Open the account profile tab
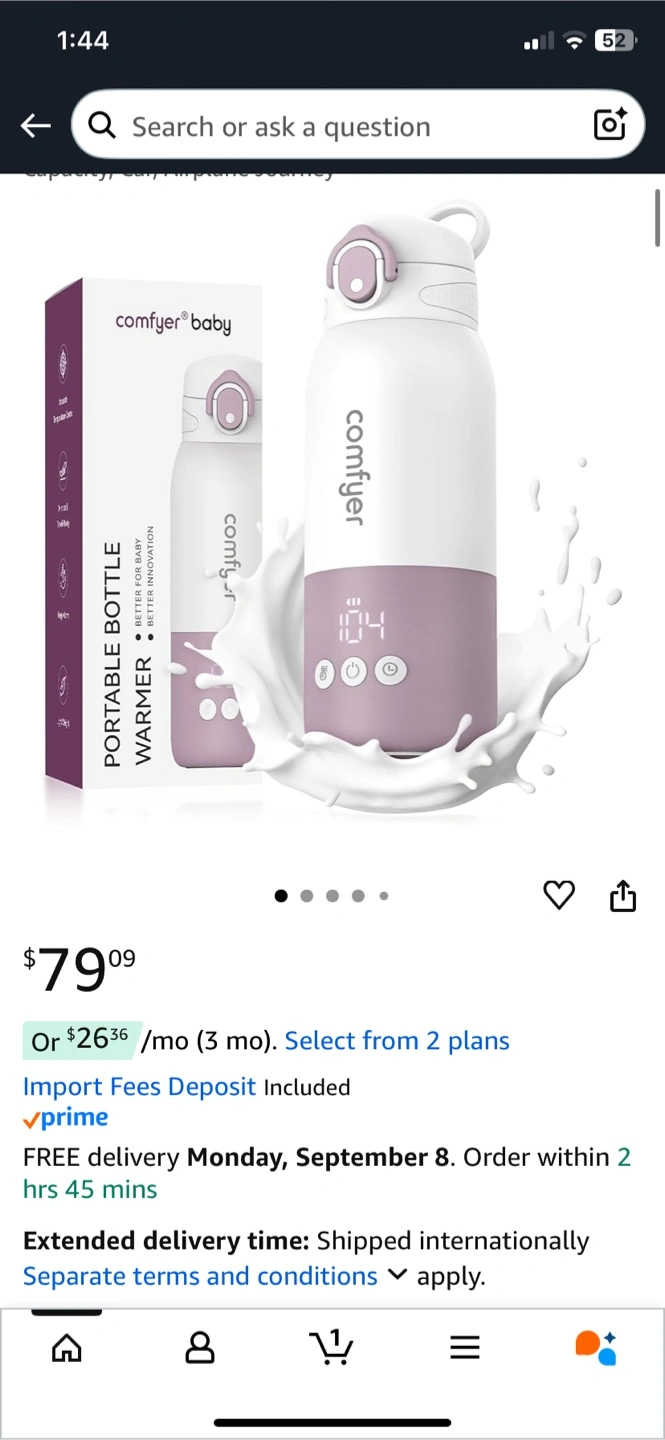Viewport: 665px width, 1440px height. 200,1348
